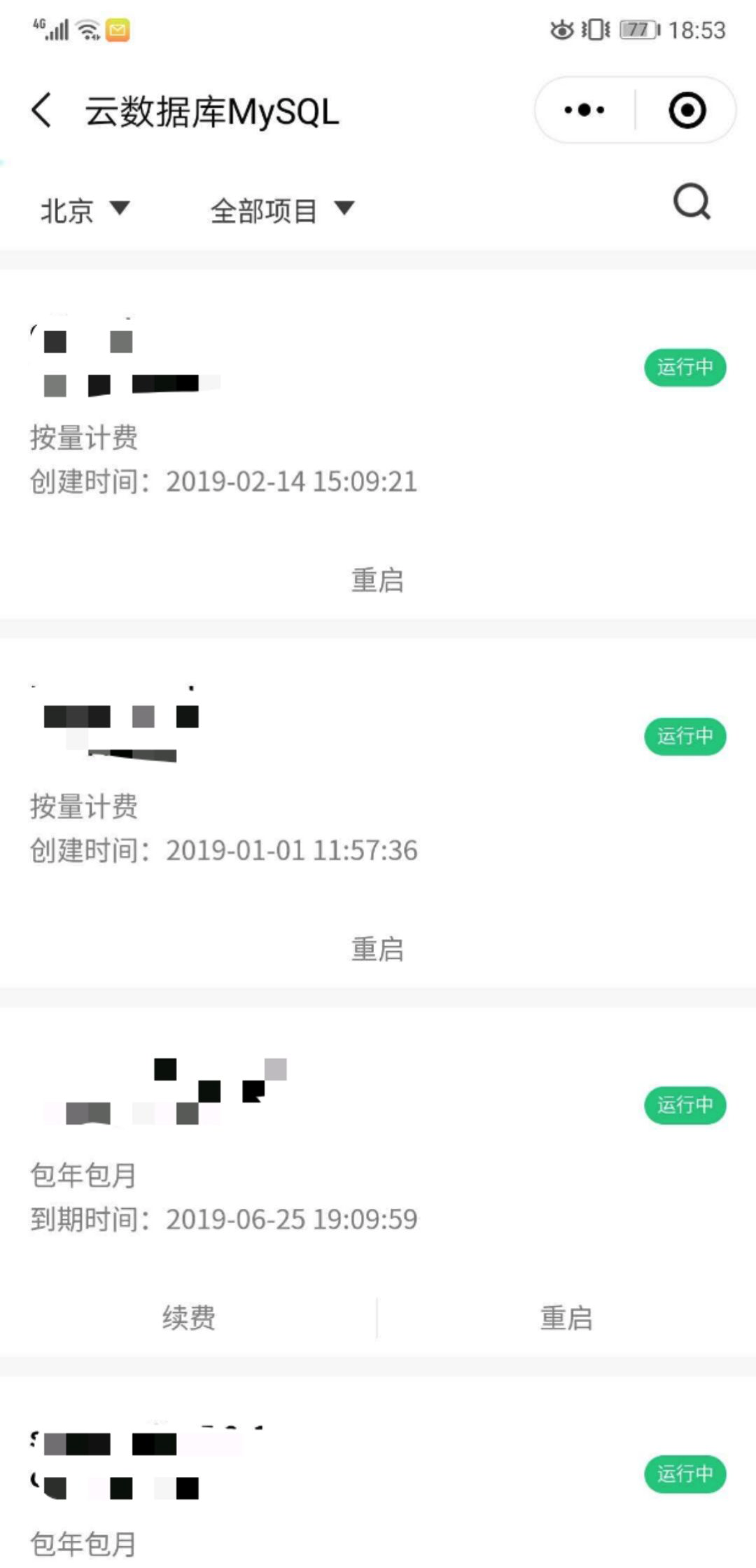Search database instances with the magnifier icon

[692, 202]
